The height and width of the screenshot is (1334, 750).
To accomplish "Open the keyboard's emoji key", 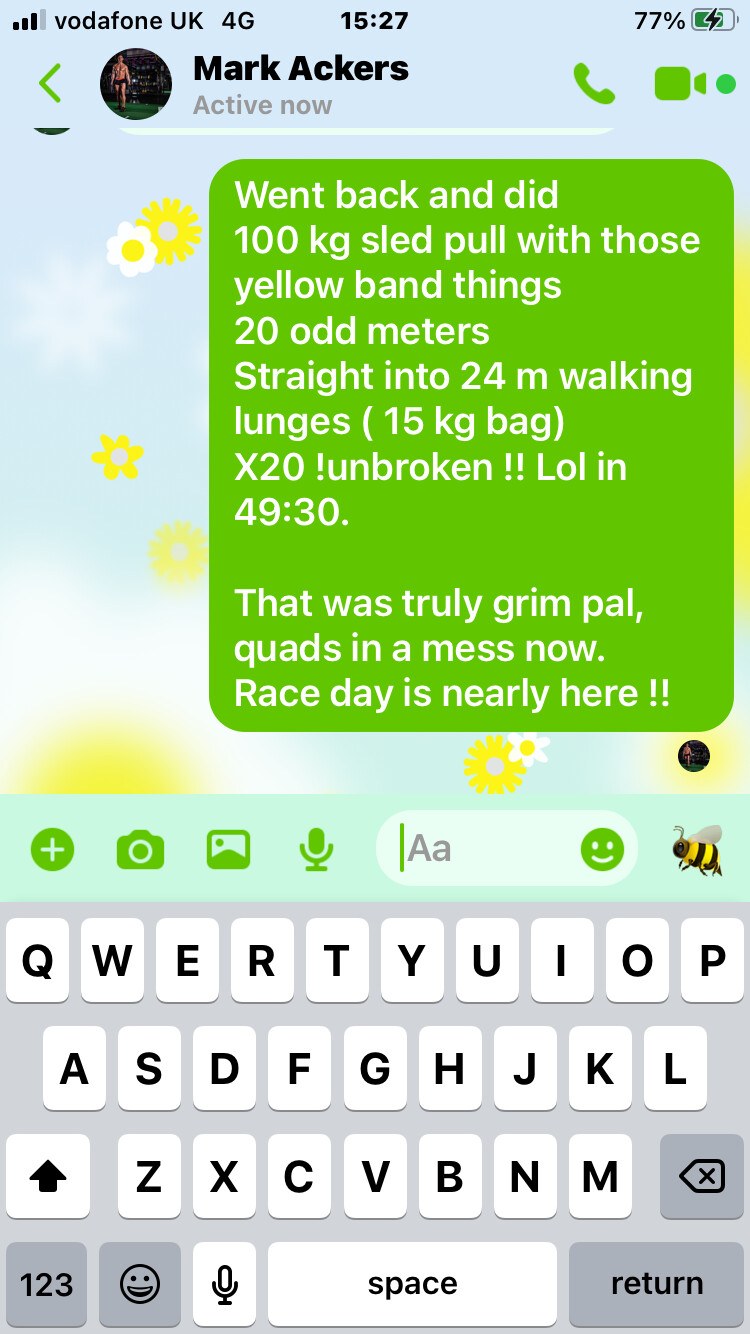I will click(x=140, y=1284).
